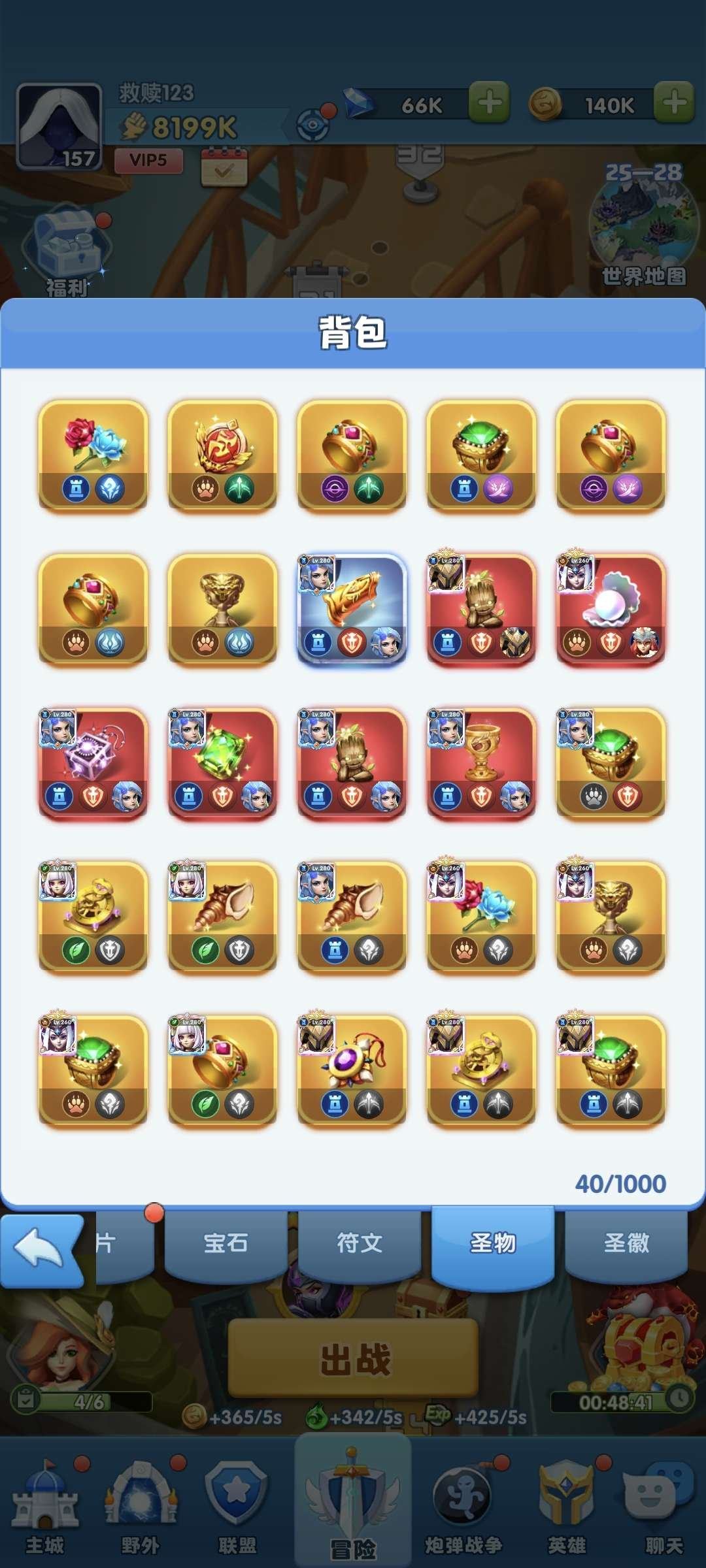Select the 圣物 tab
The image size is (706, 1568).
[493, 1243]
